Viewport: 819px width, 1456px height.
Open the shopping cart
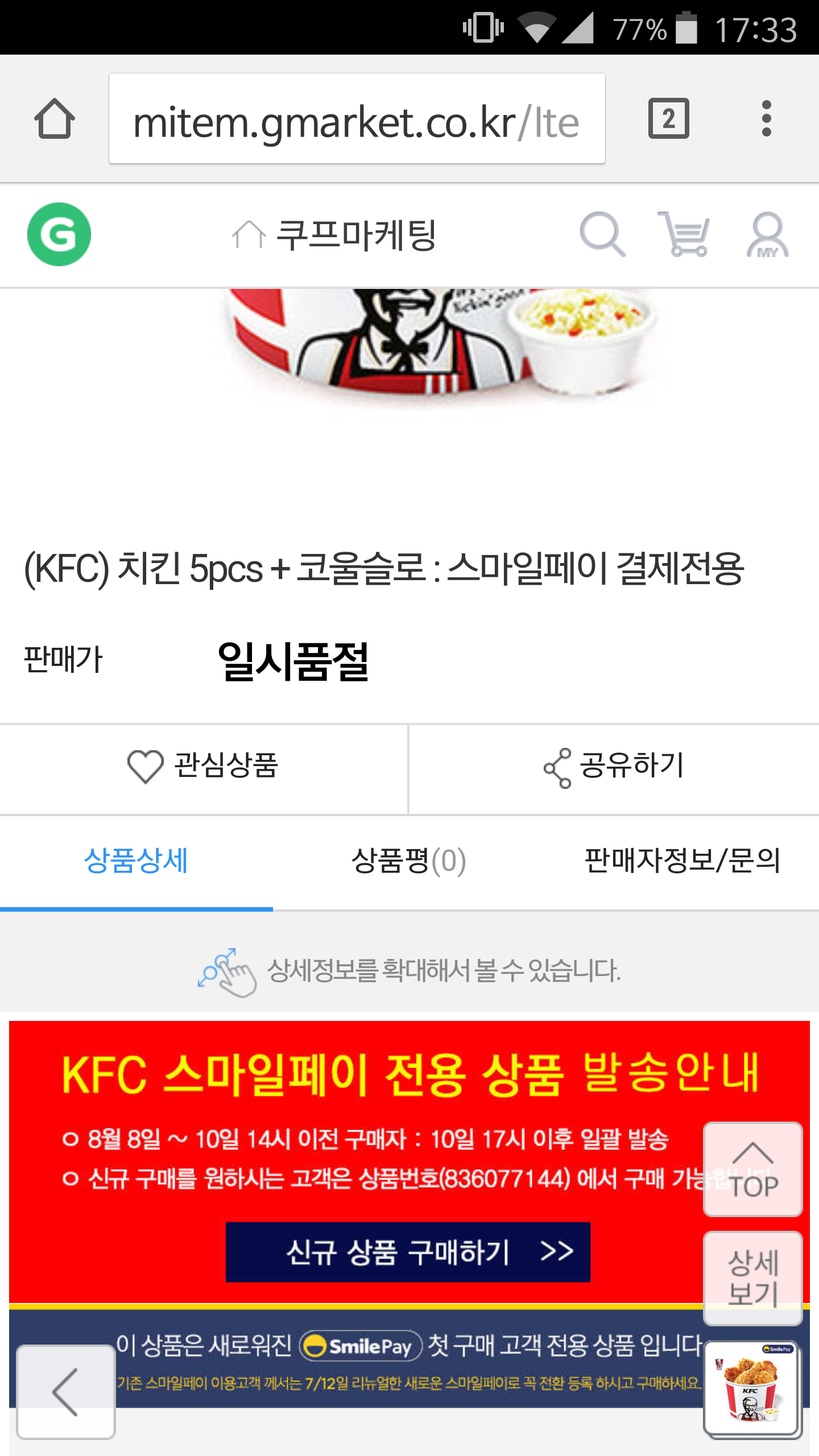(x=683, y=234)
